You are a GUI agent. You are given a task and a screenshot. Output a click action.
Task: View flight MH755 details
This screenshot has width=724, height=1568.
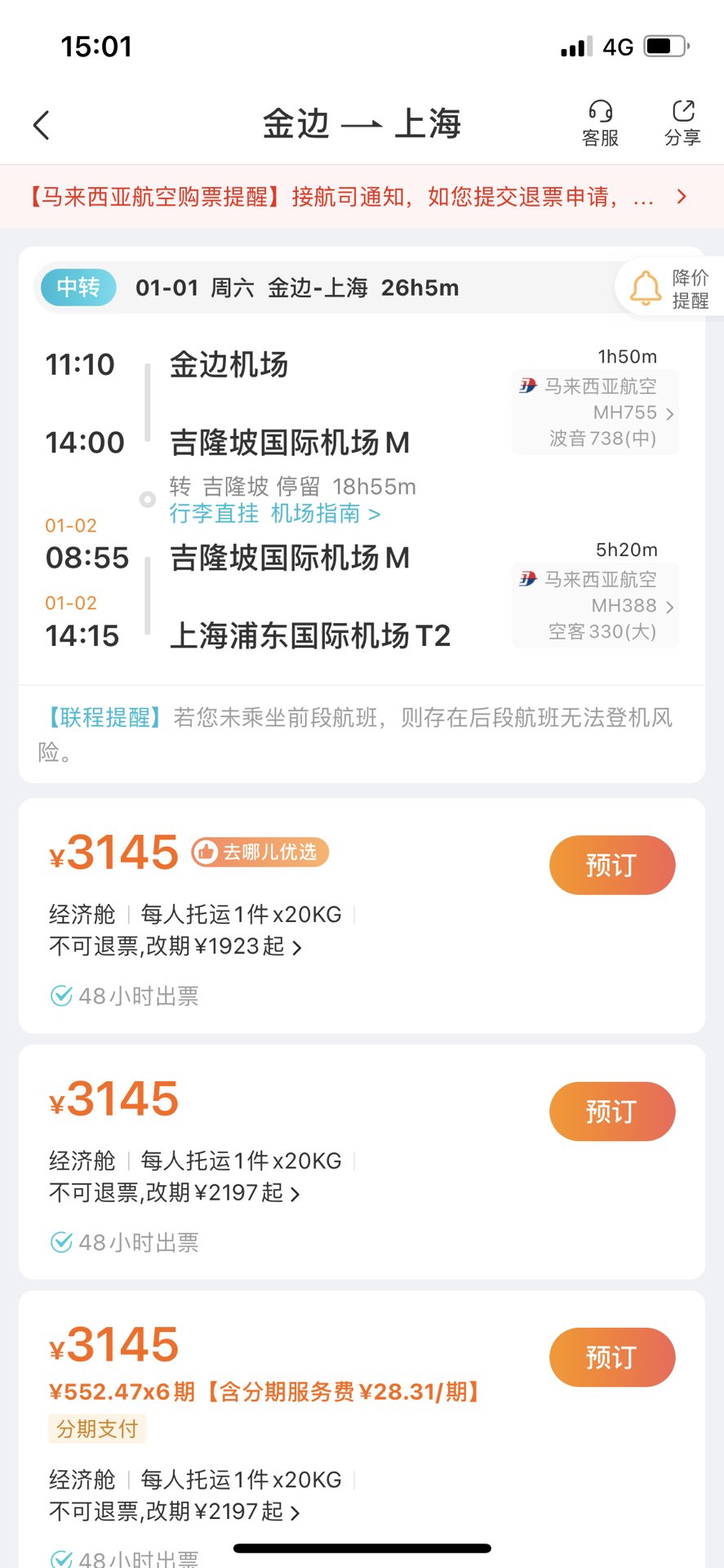pos(596,412)
